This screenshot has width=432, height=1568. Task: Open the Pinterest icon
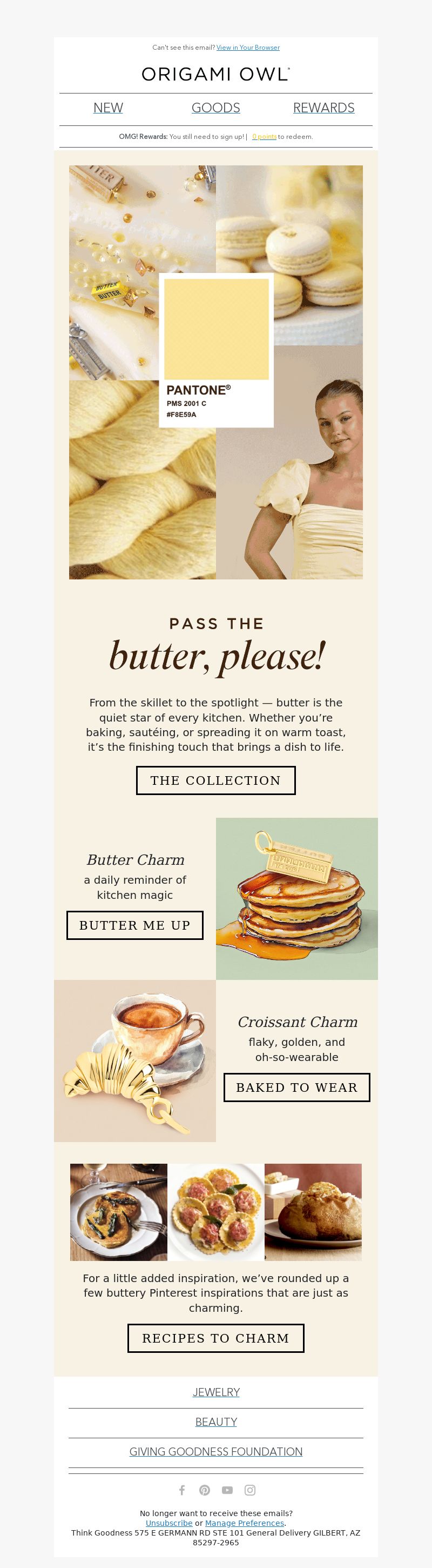click(x=205, y=1490)
